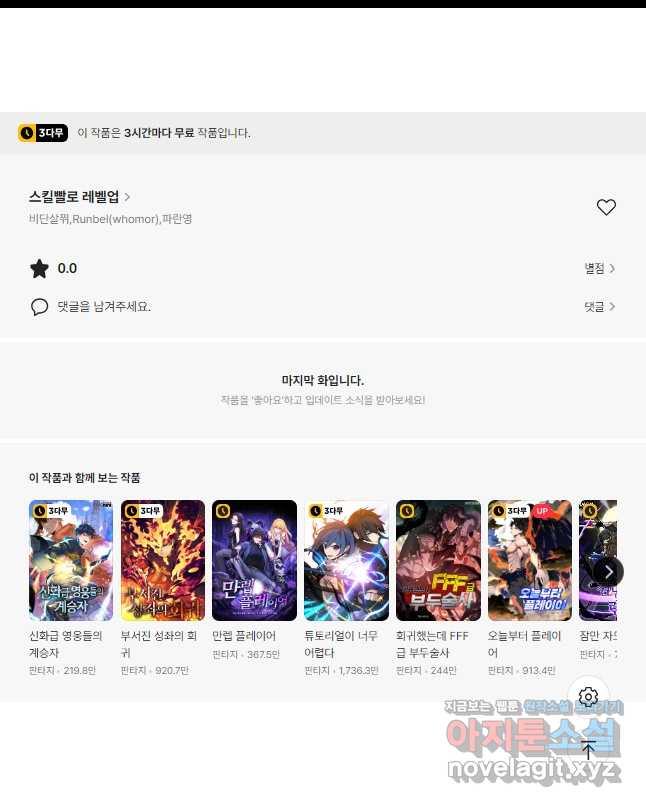Open 회귀했는데 FFF급 부두술사 recommendation
646x807 pixels.
438,560
